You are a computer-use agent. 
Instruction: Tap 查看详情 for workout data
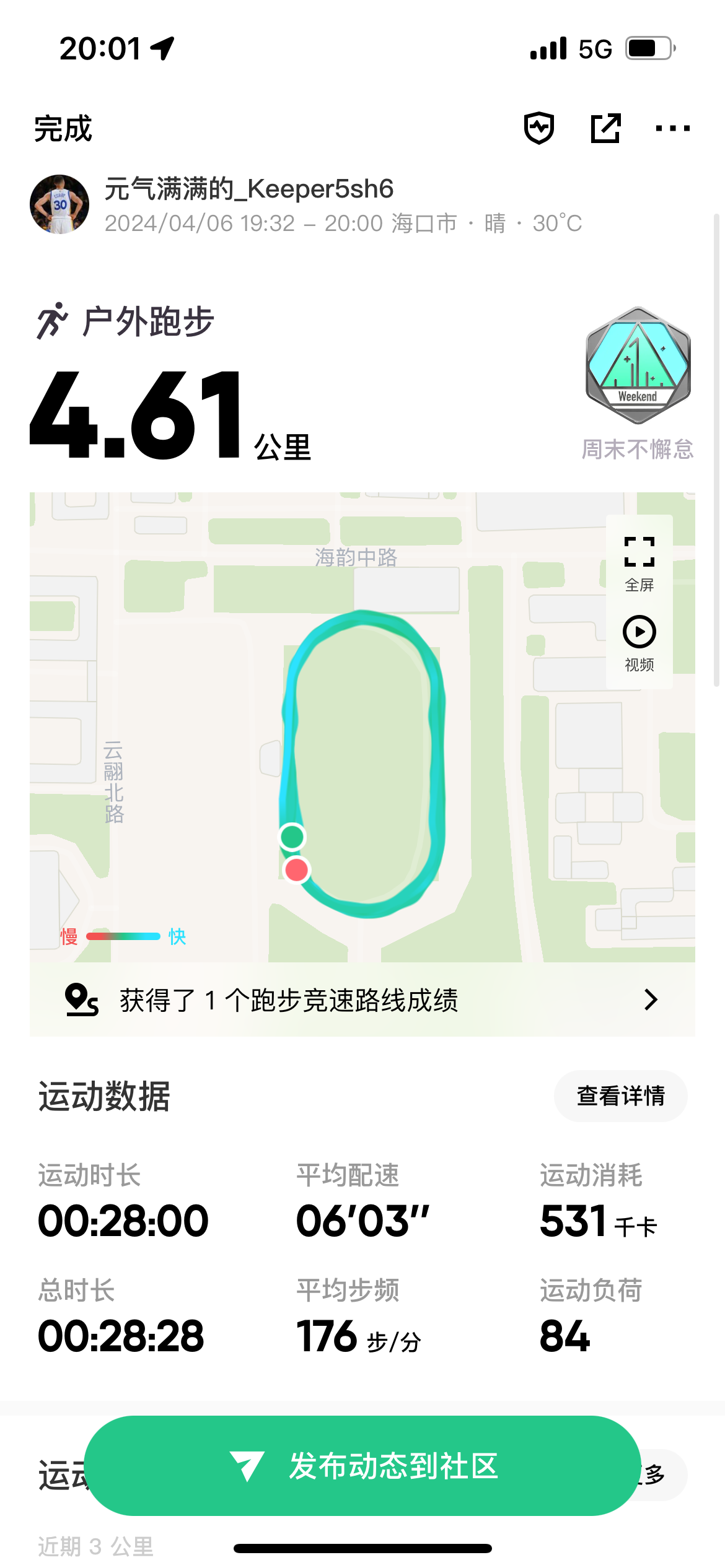click(620, 1095)
